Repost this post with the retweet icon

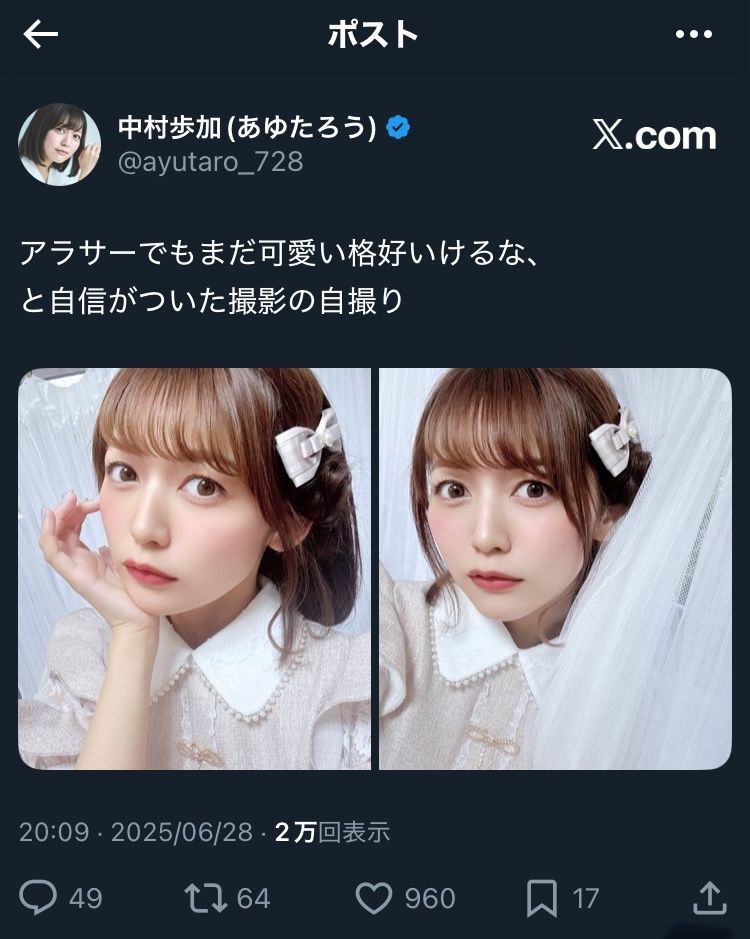point(207,897)
